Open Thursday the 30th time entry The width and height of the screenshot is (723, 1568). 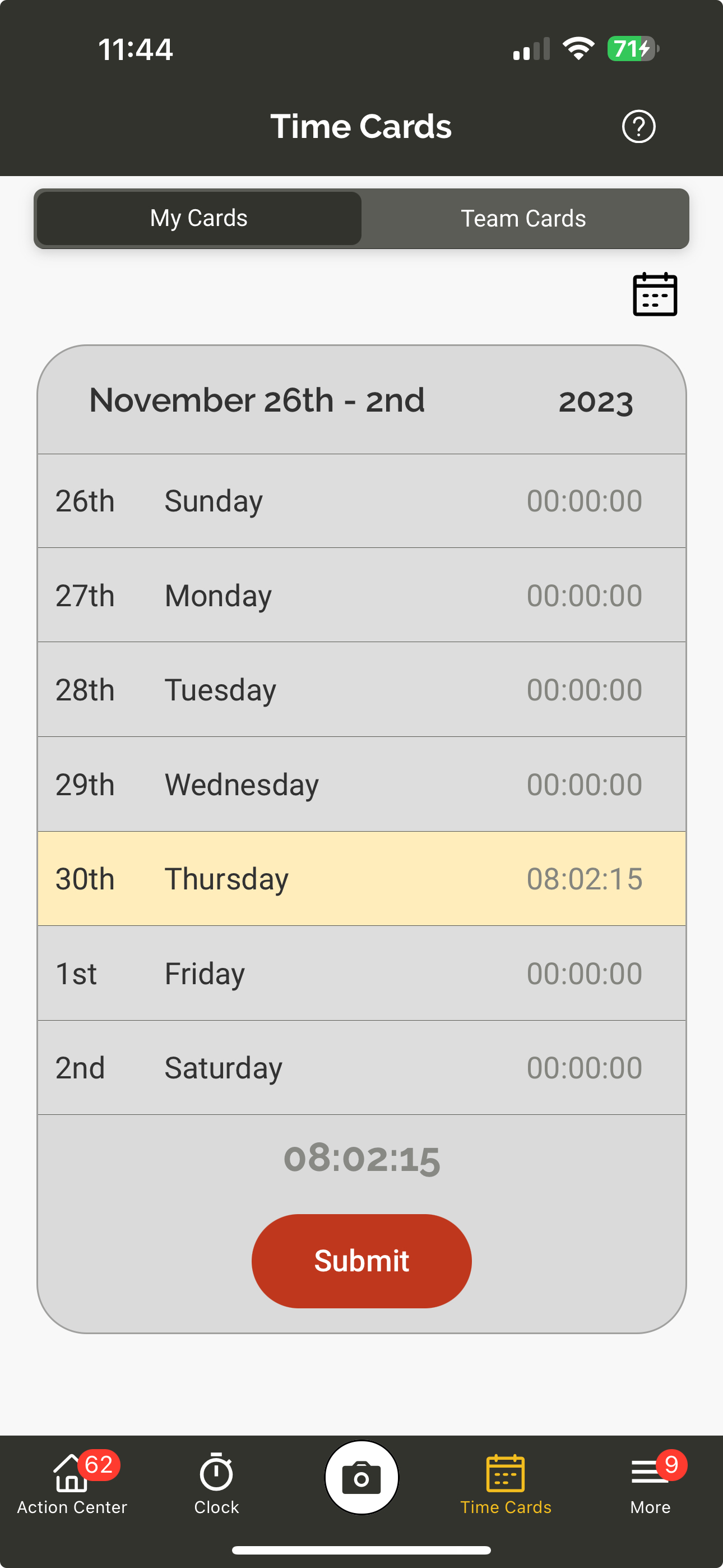coord(361,879)
